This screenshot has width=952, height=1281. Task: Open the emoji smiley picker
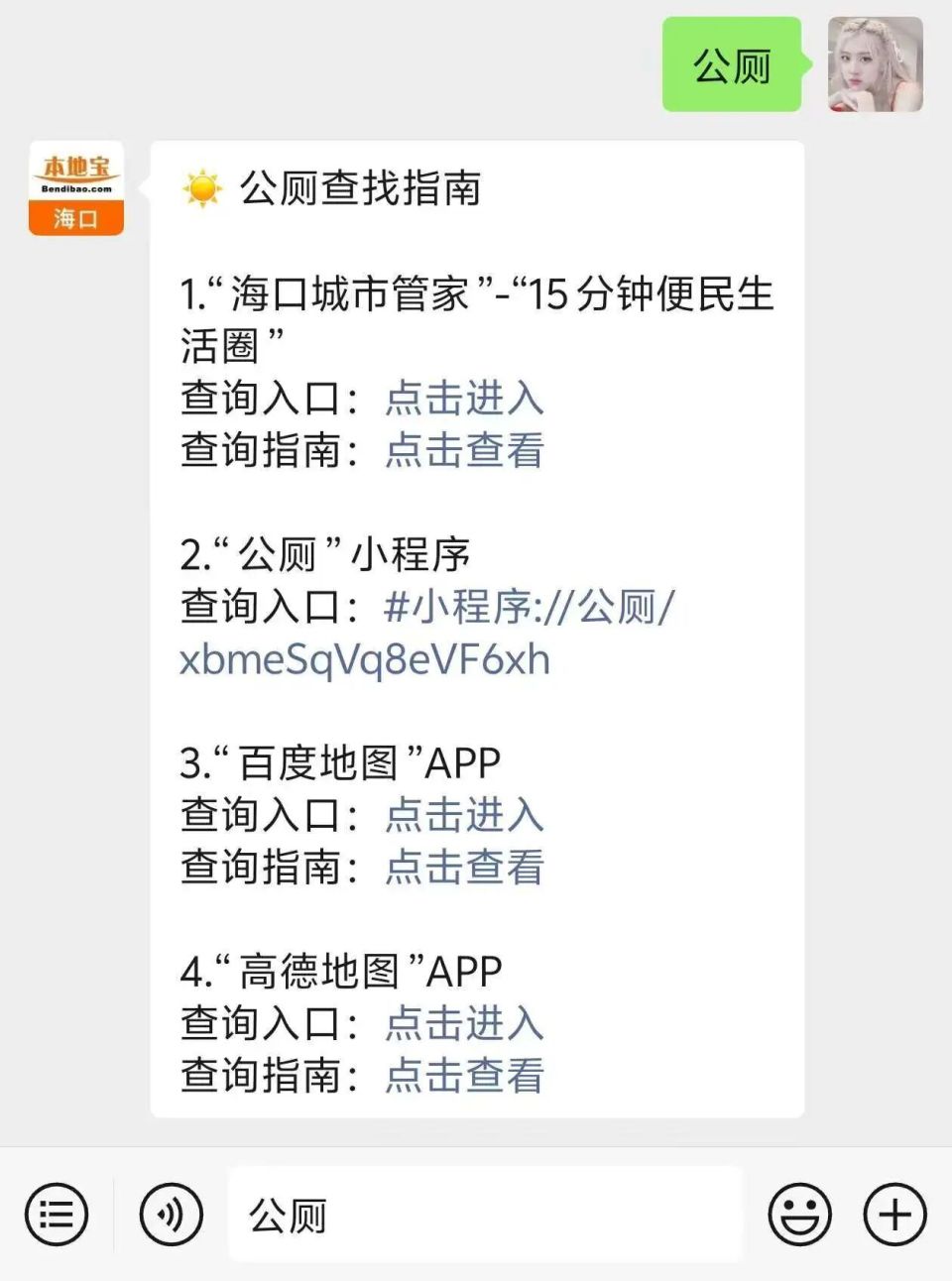tap(799, 1213)
